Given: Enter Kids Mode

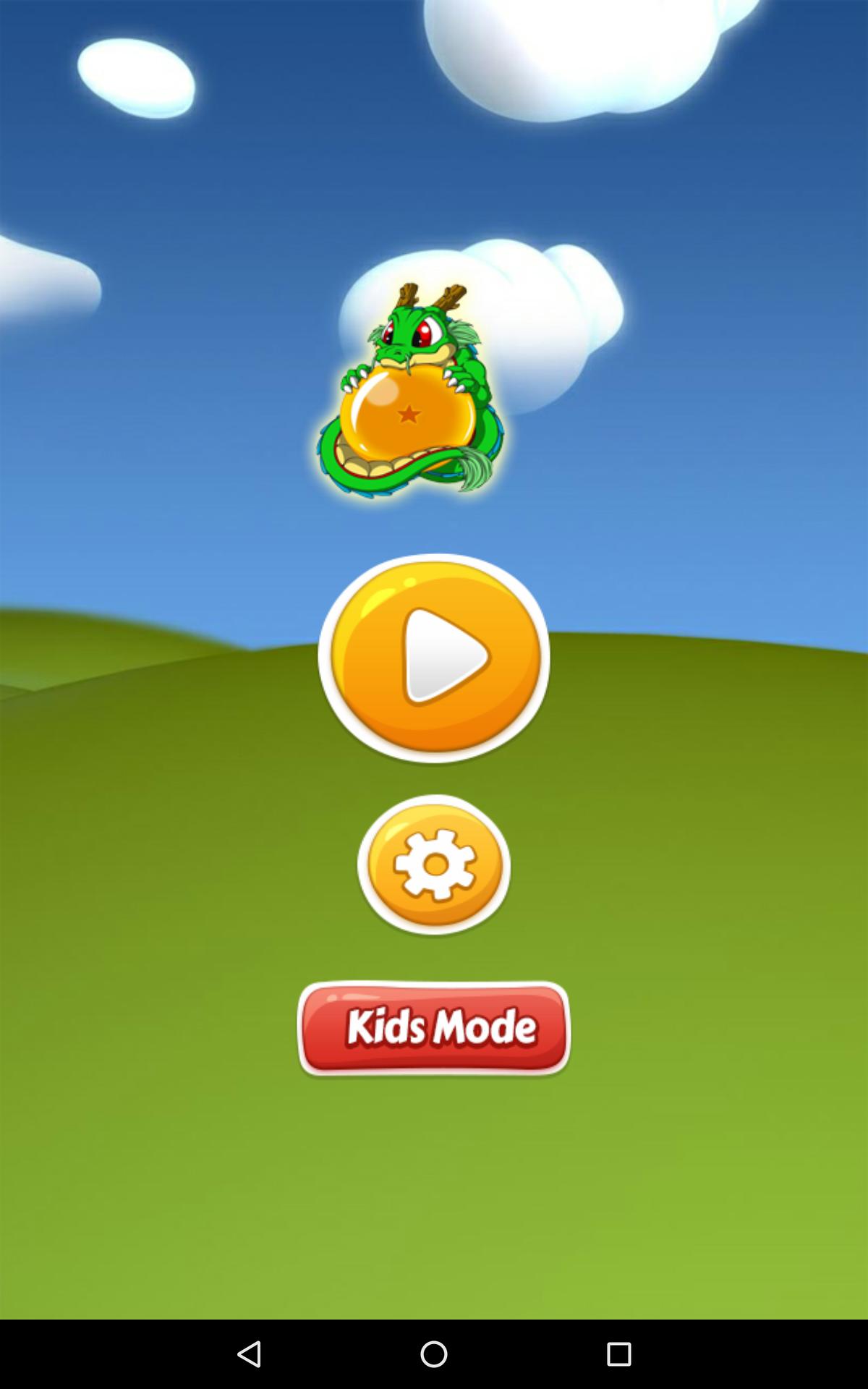Looking at the screenshot, I should [x=434, y=1027].
